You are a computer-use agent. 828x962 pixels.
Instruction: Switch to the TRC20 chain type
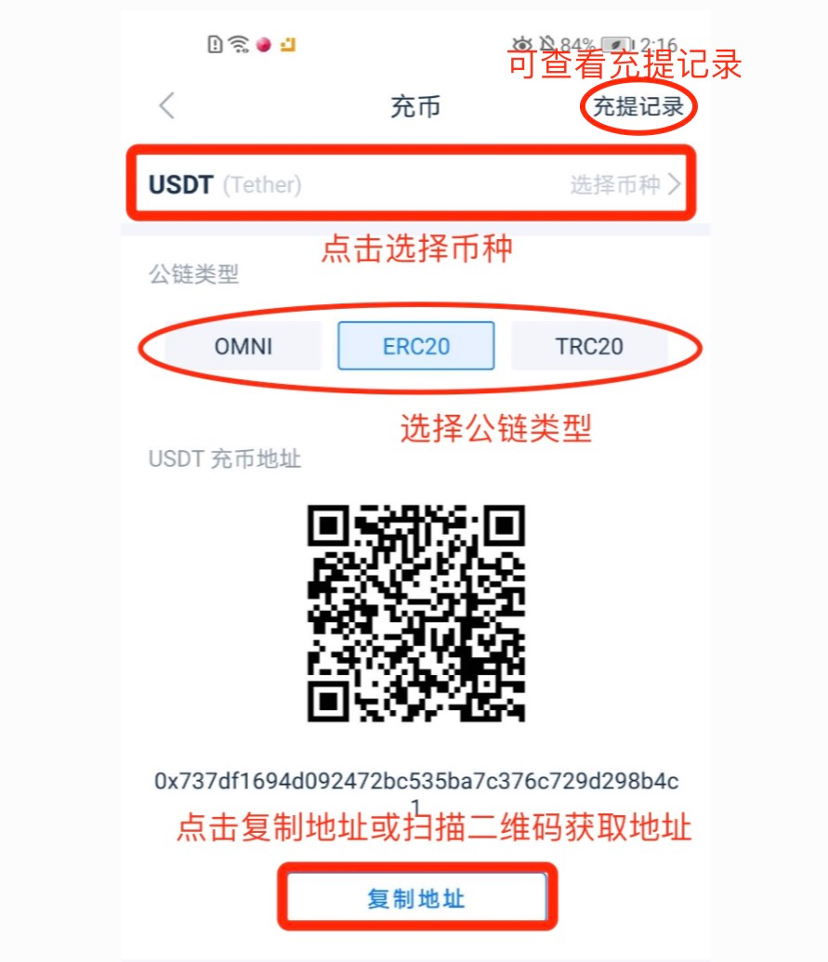[x=589, y=347]
